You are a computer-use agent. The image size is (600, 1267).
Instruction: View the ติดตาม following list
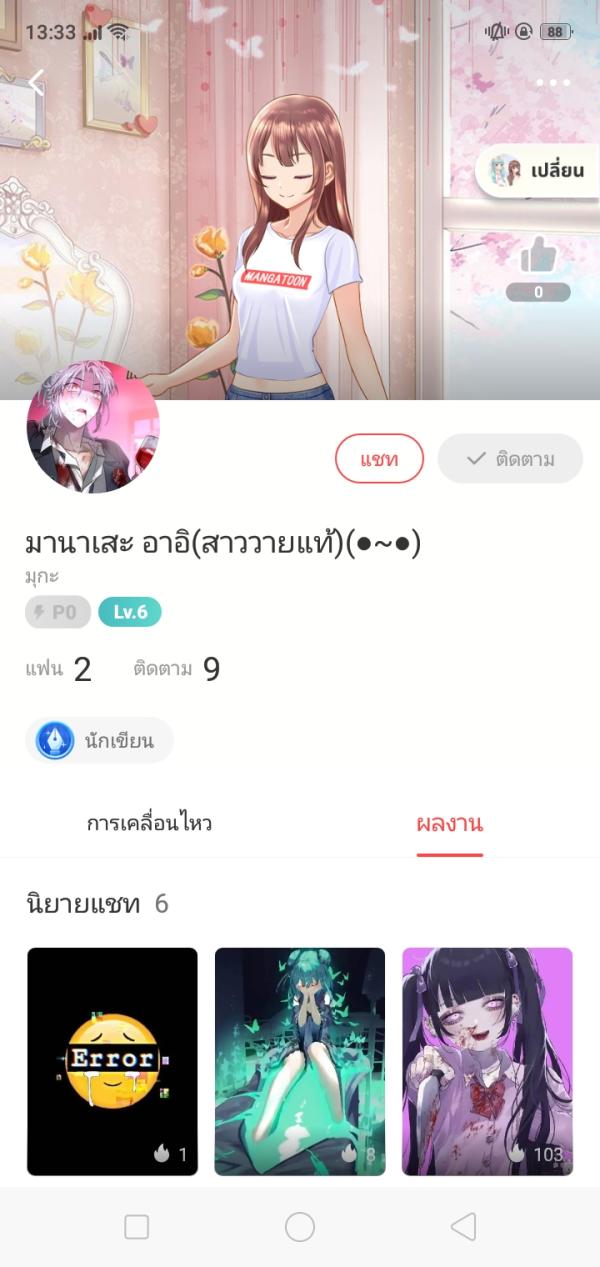pyautogui.click(x=177, y=669)
